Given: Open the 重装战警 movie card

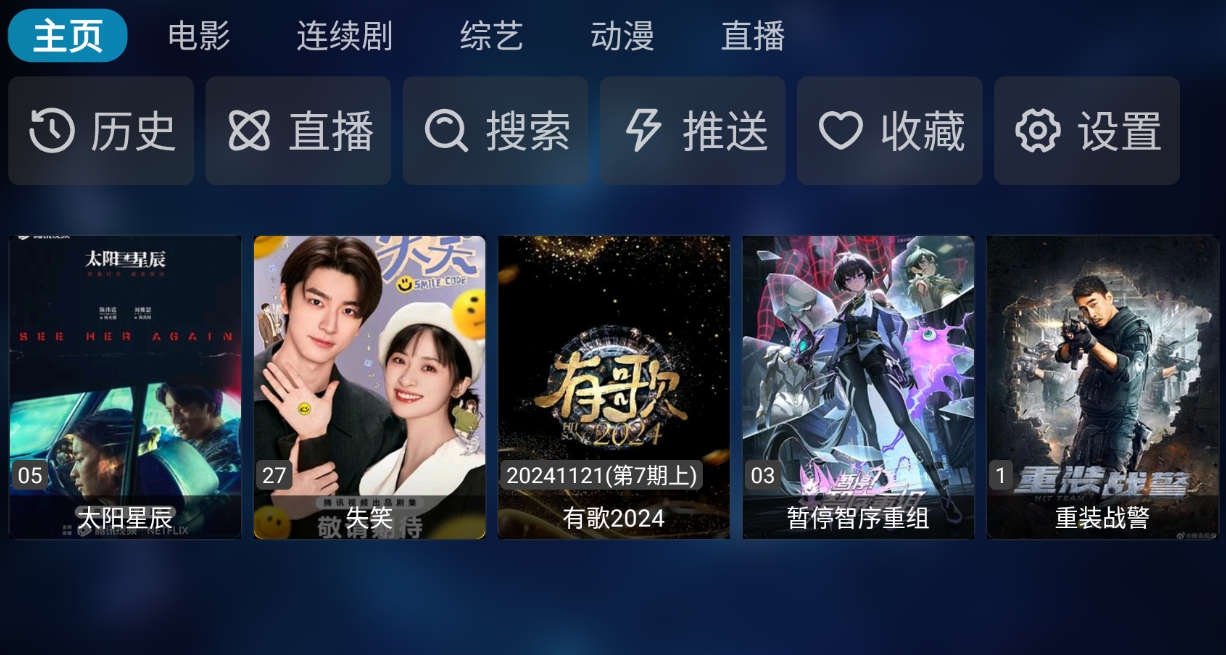Looking at the screenshot, I should coord(1102,387).
